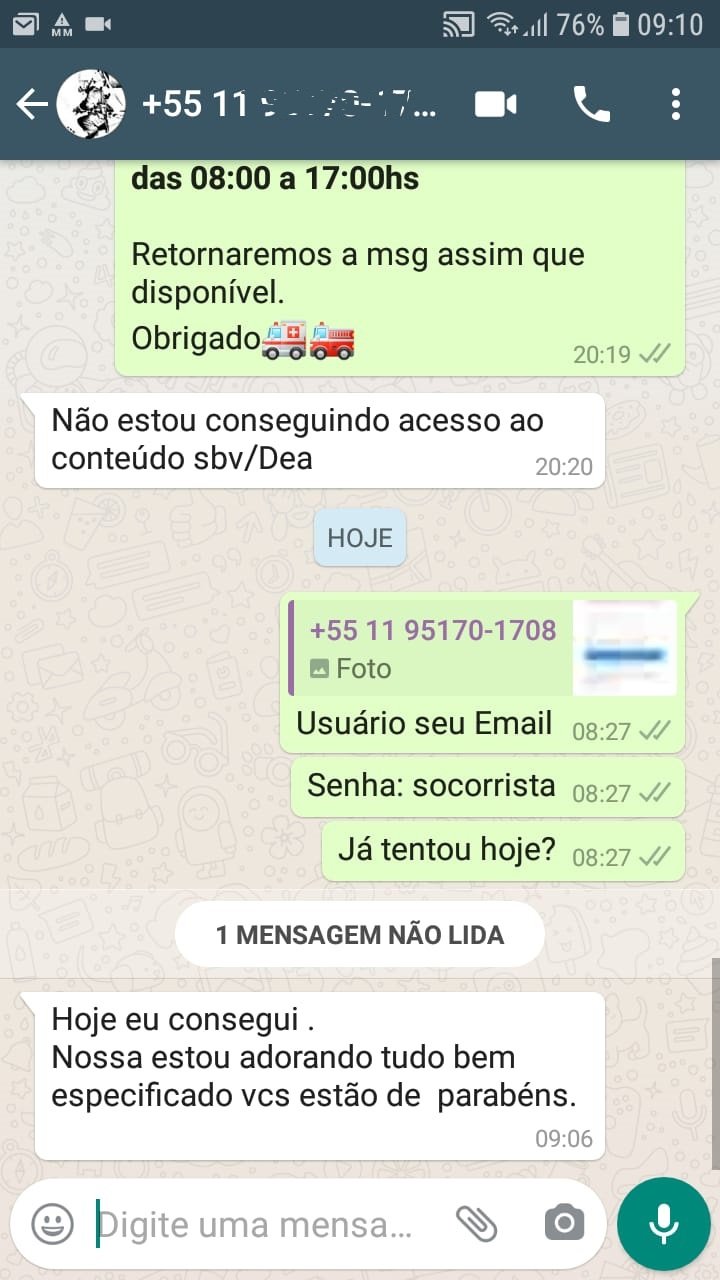720x1280 pixels.
Task: Open the overflow menu
Action: coord(676,104)
